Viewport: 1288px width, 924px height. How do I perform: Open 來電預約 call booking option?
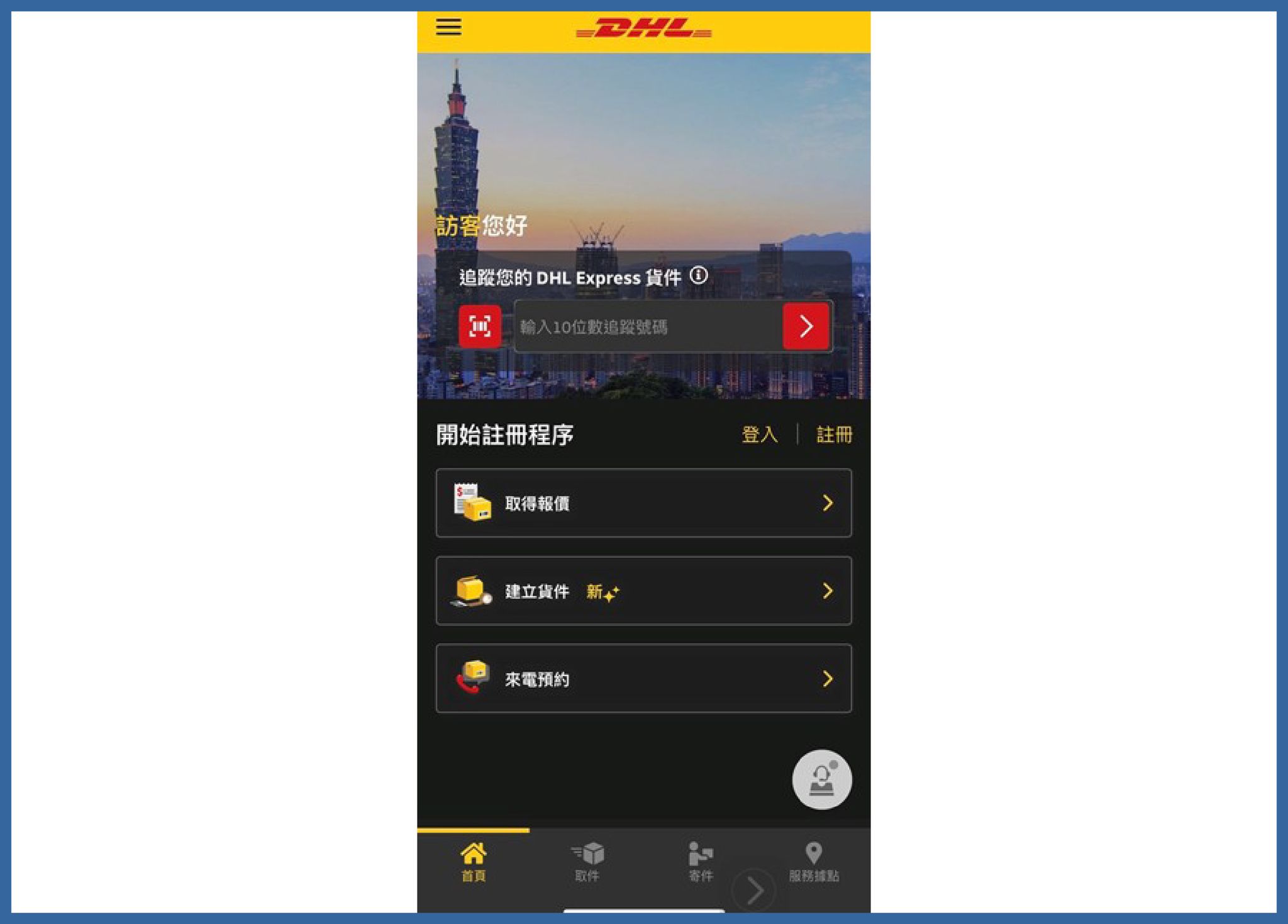[x=643, y=679]
